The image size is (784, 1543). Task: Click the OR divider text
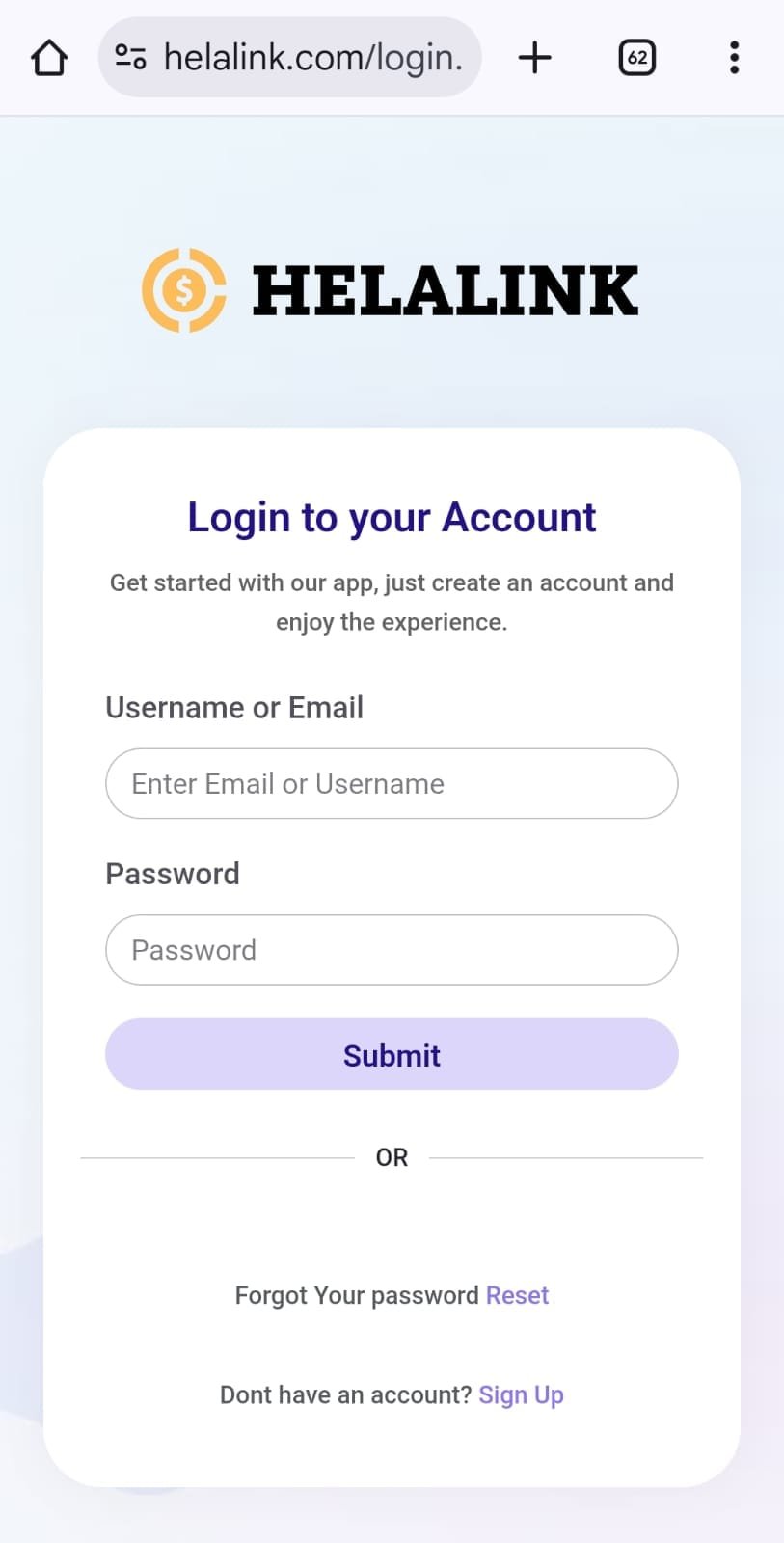click(392, 1156)
